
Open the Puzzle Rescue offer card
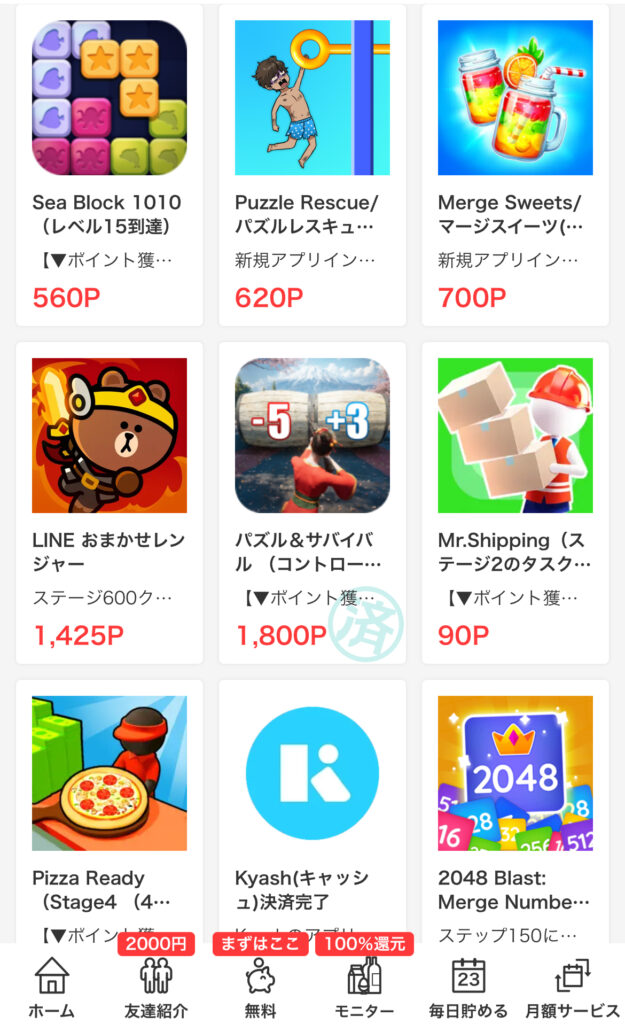[312, 165]
